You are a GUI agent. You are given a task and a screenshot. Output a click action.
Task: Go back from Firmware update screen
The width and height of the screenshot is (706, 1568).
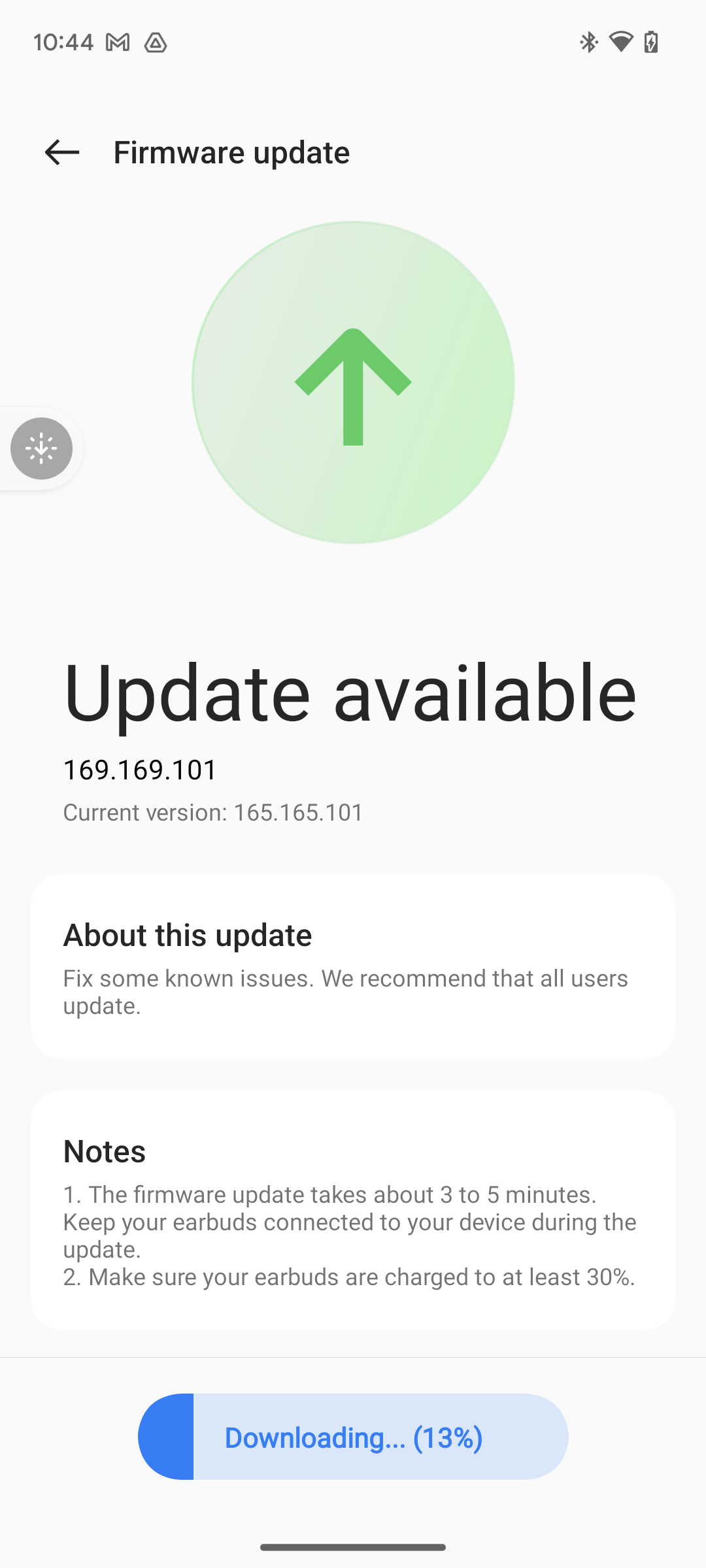(62, 152)
